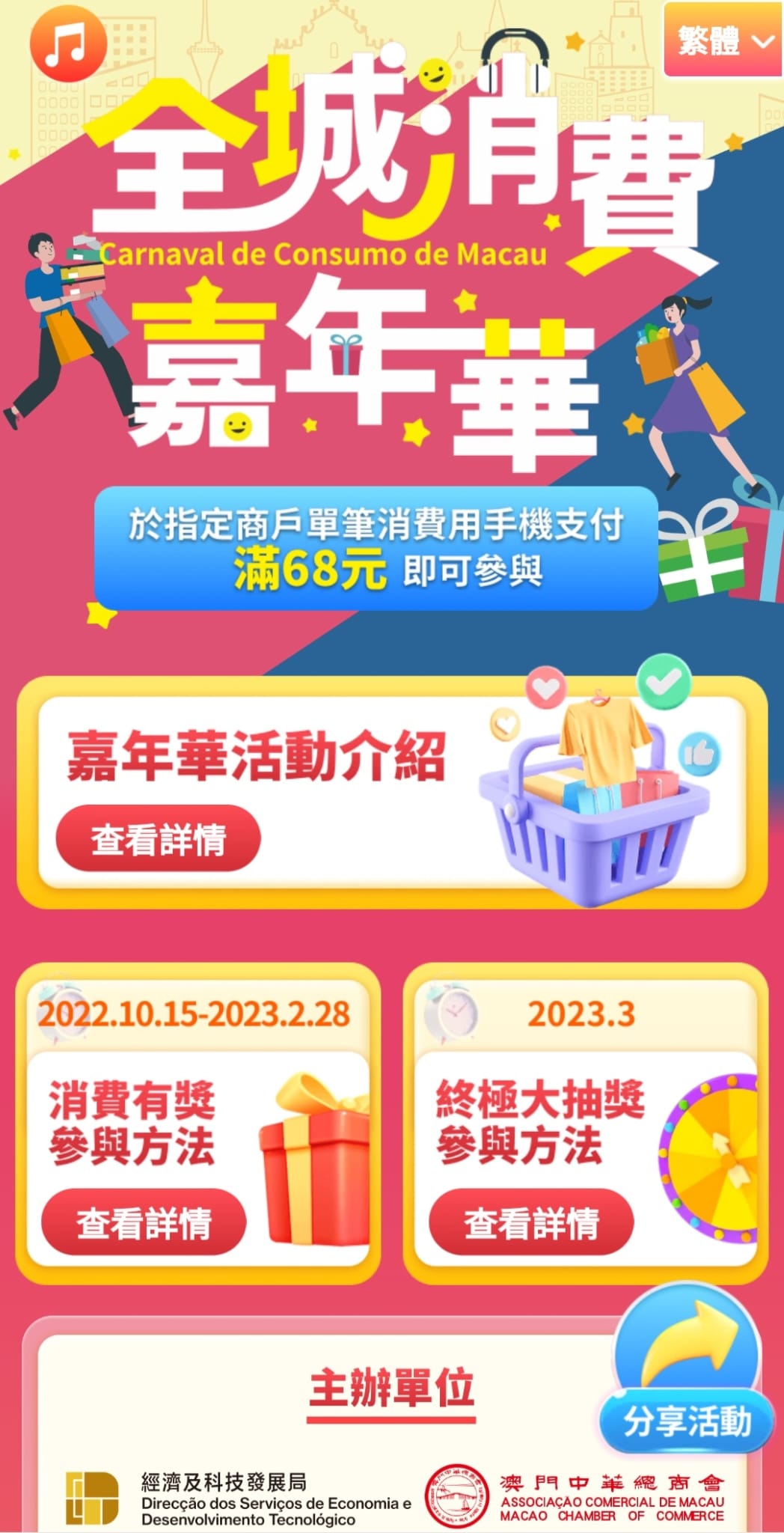The width and height of the screenshot is (784, 1533).
Task: Open the 繁體 language dropdown
Action: point(723,40)
